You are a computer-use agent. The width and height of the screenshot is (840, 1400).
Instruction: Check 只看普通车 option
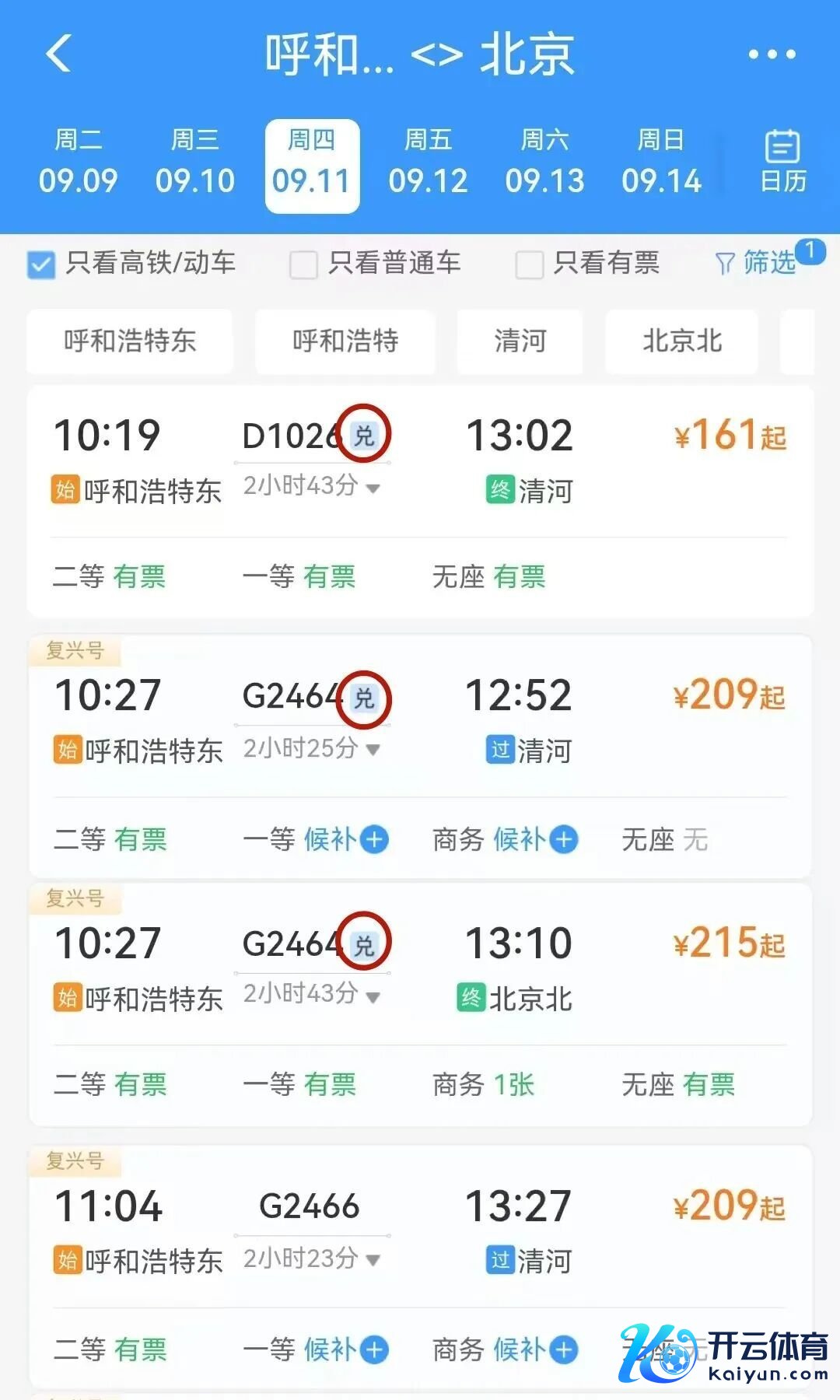pos(303,264)
